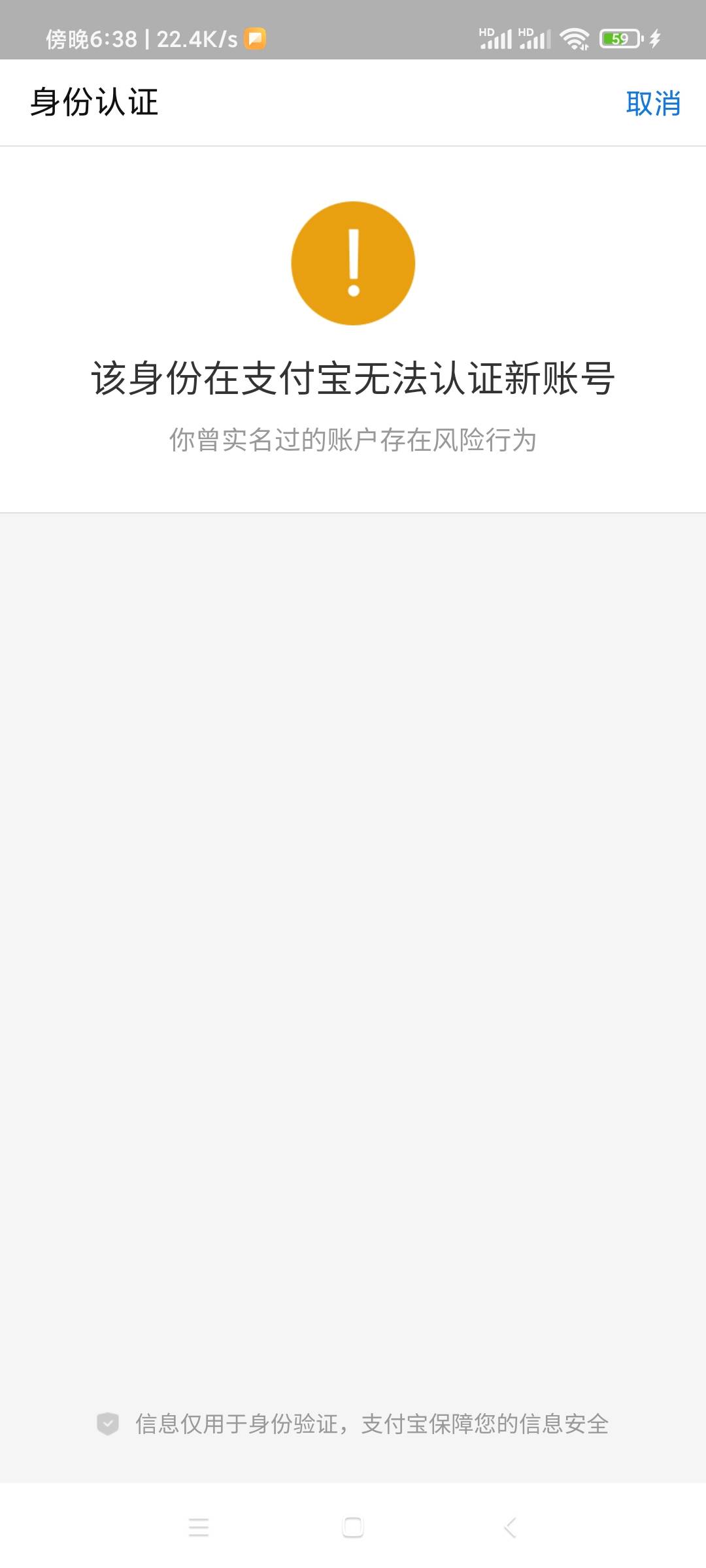The image size is (706, 1568).
Task: Tap 取消 to cancel identity verification
Action: point(653,103)
